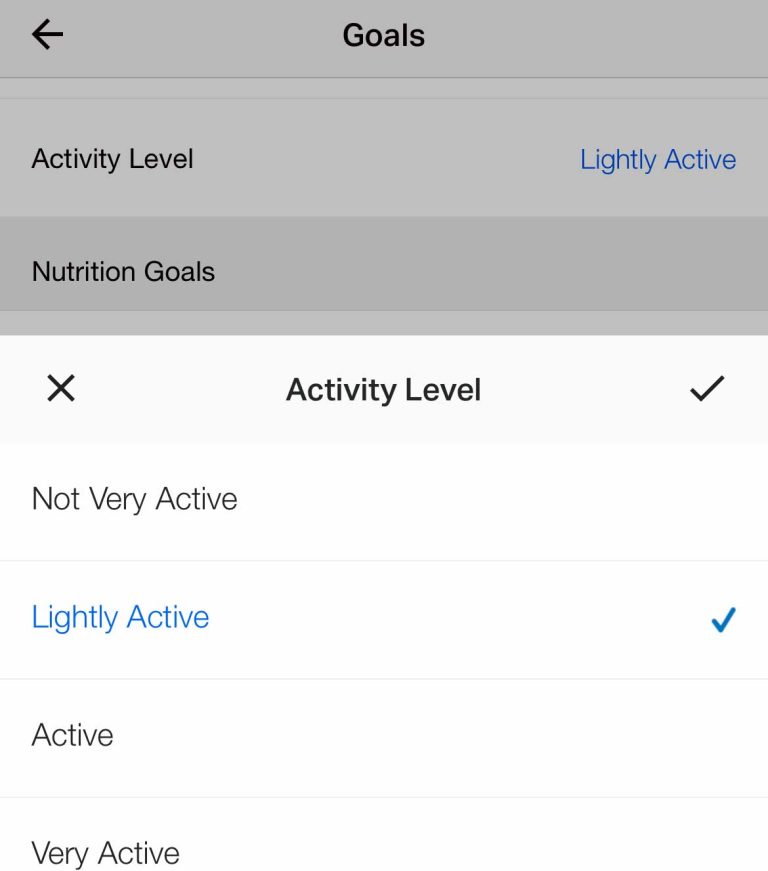Click the Activity Level sheet title
This screenshot has height=871, width=768.
pos(383,389)
